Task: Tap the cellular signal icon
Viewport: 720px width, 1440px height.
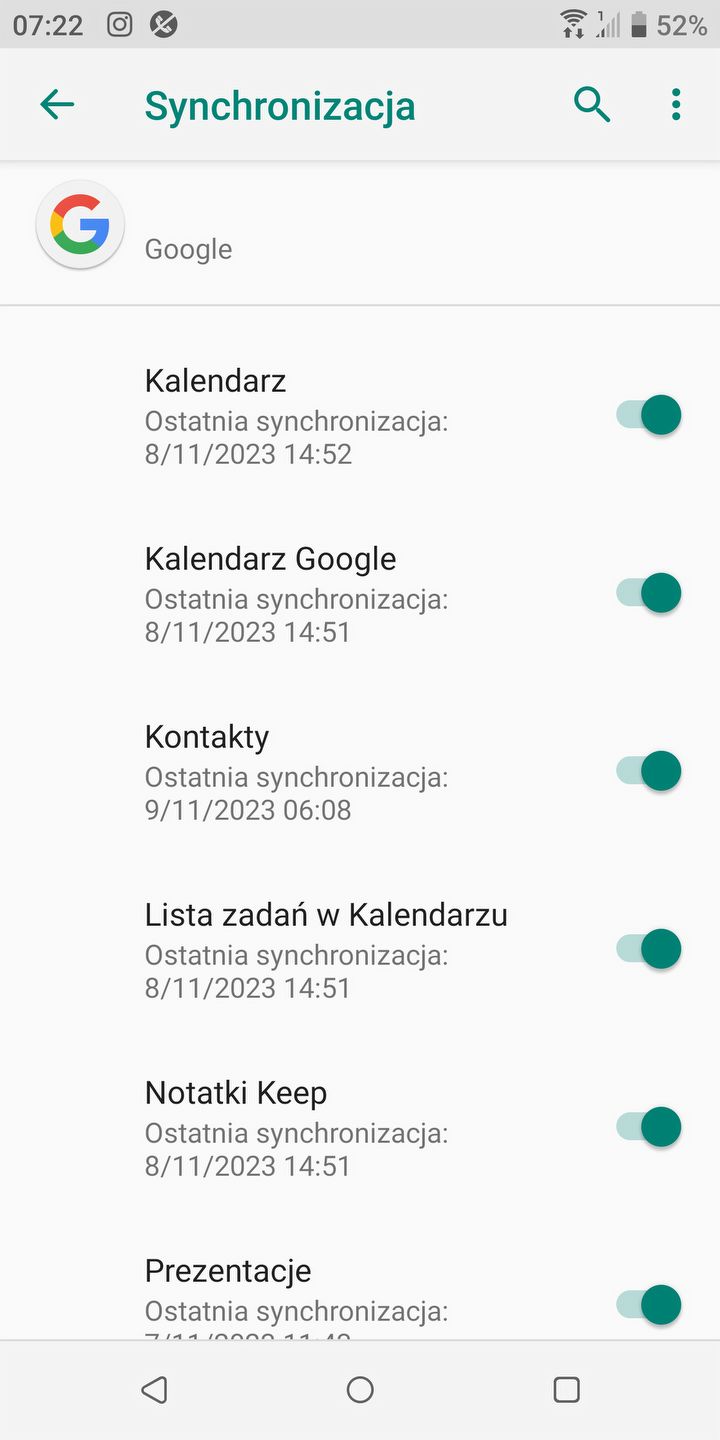Action: click(604, 24)
